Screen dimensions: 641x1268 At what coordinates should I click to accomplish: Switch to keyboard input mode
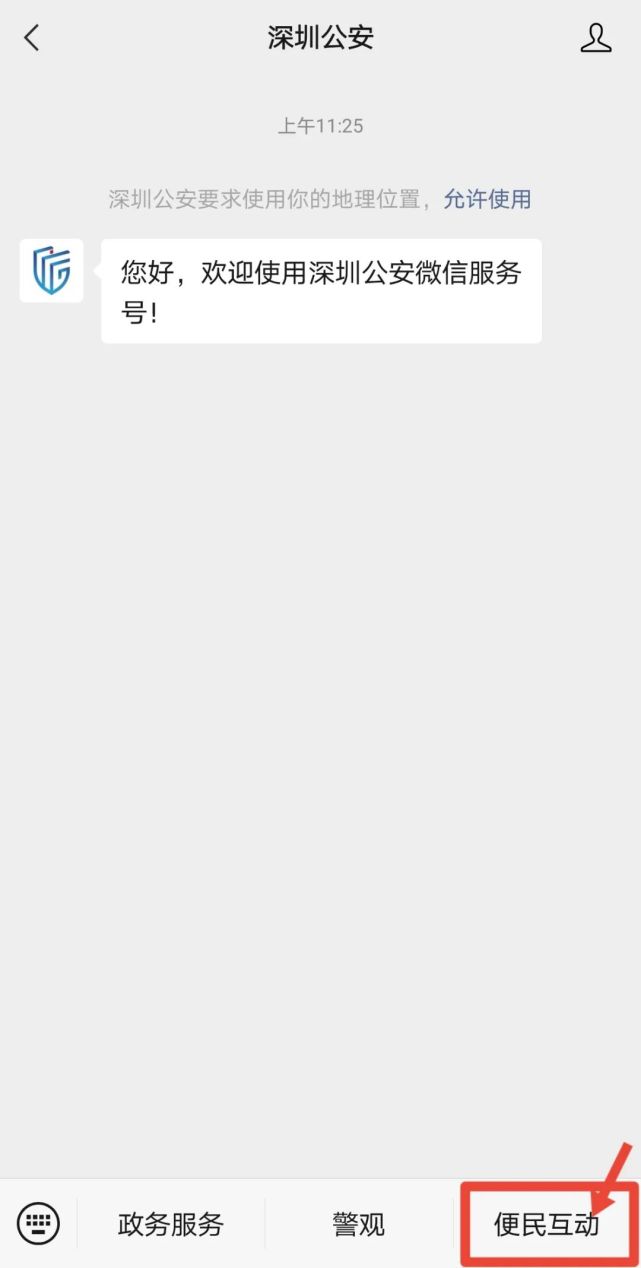38,1223
